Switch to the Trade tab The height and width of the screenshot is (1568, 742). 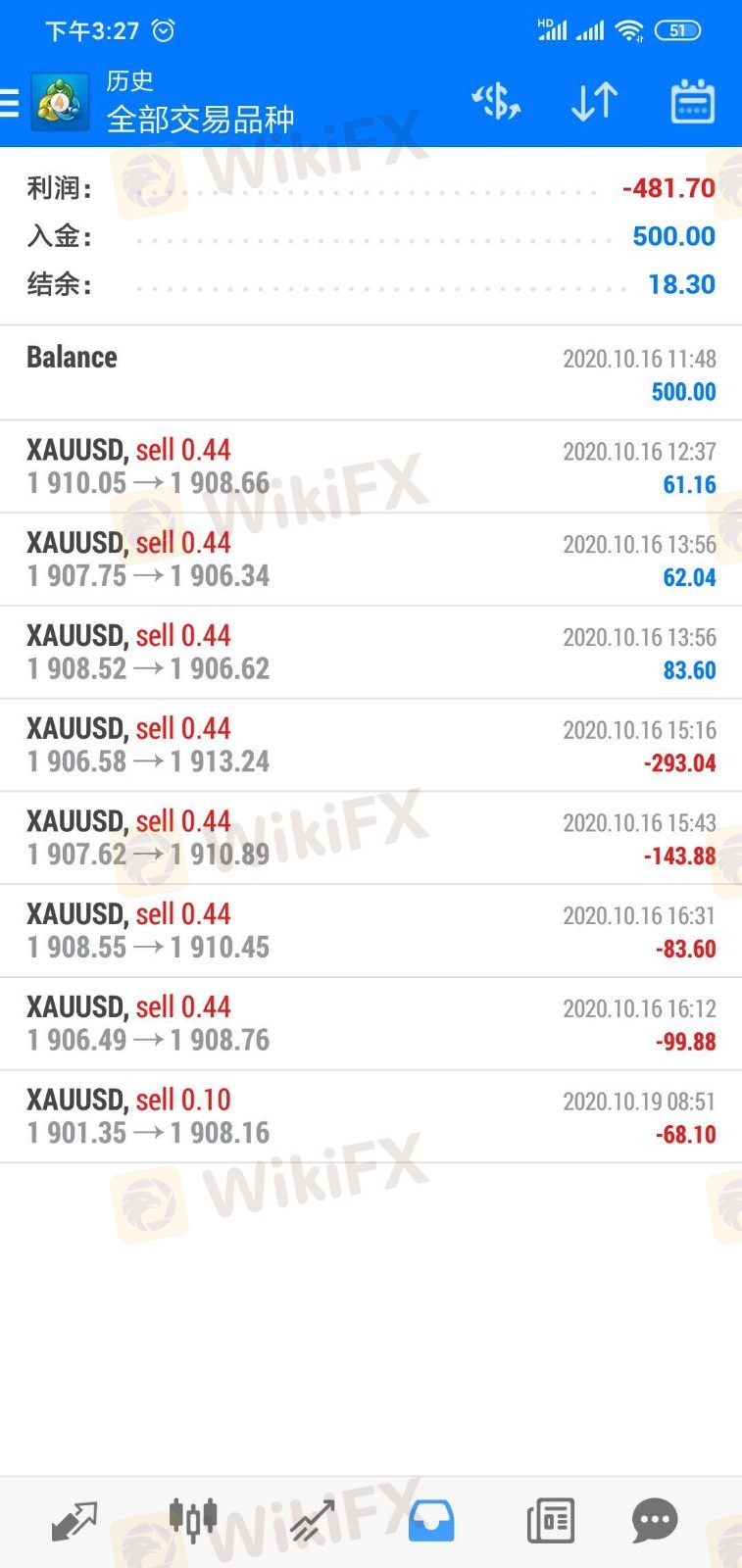point(312,1521)
